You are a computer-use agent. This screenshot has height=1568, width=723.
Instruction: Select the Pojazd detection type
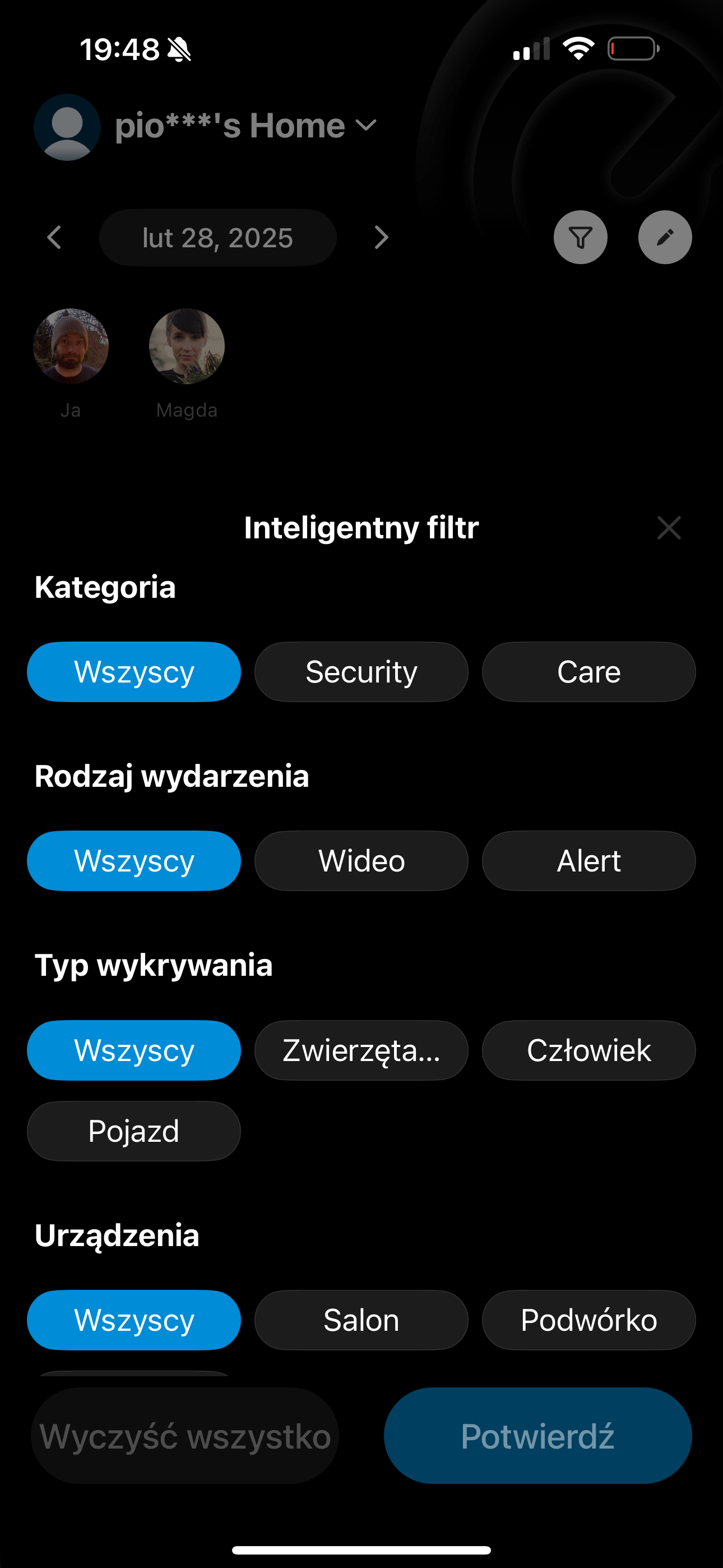[134, 1131]
